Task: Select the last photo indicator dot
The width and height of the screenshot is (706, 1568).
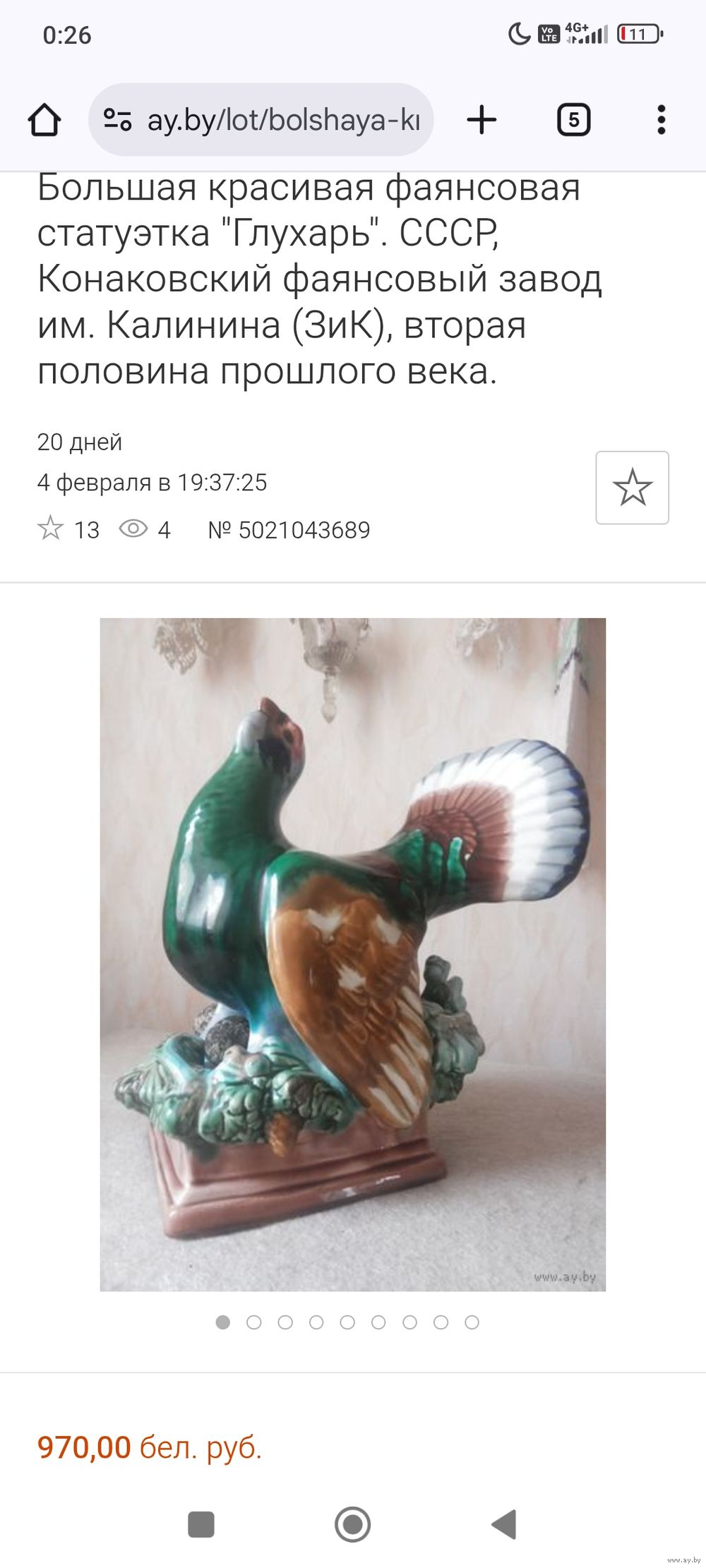Action: (x=472, y=1322)
